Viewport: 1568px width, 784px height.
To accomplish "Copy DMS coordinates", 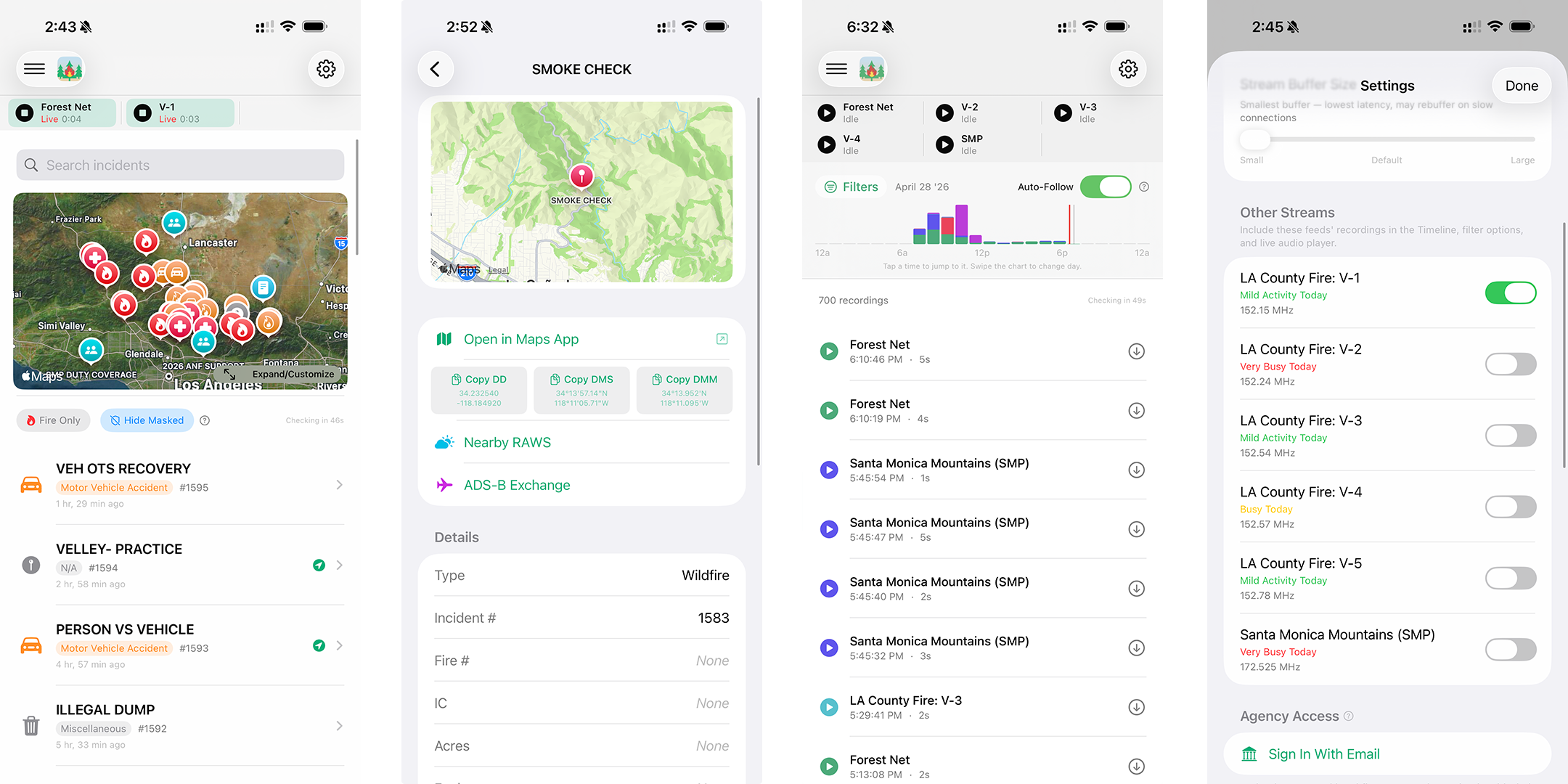I will point(581,390).
